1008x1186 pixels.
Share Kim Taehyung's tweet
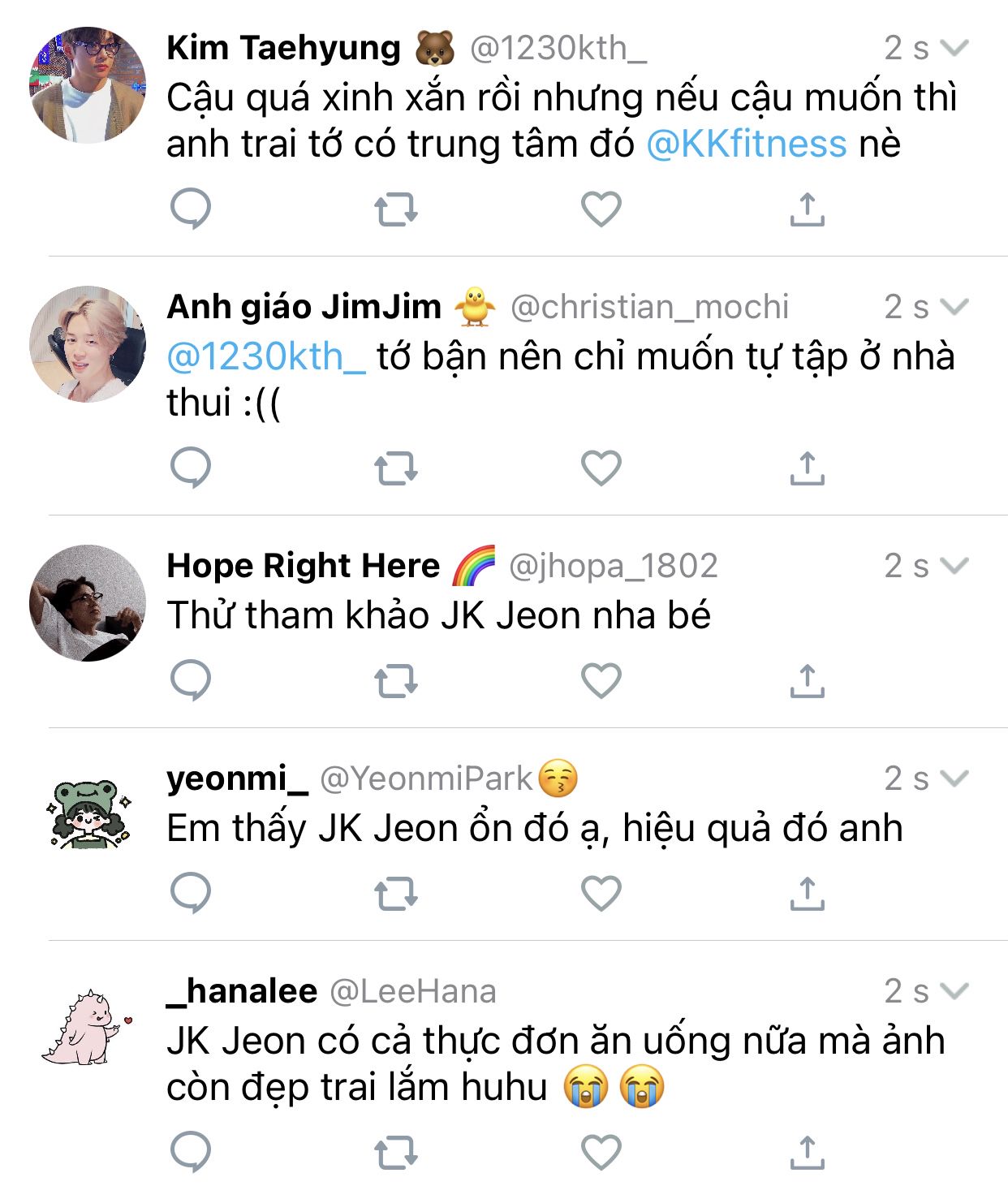pyautogui.click(x=807, y=209)
